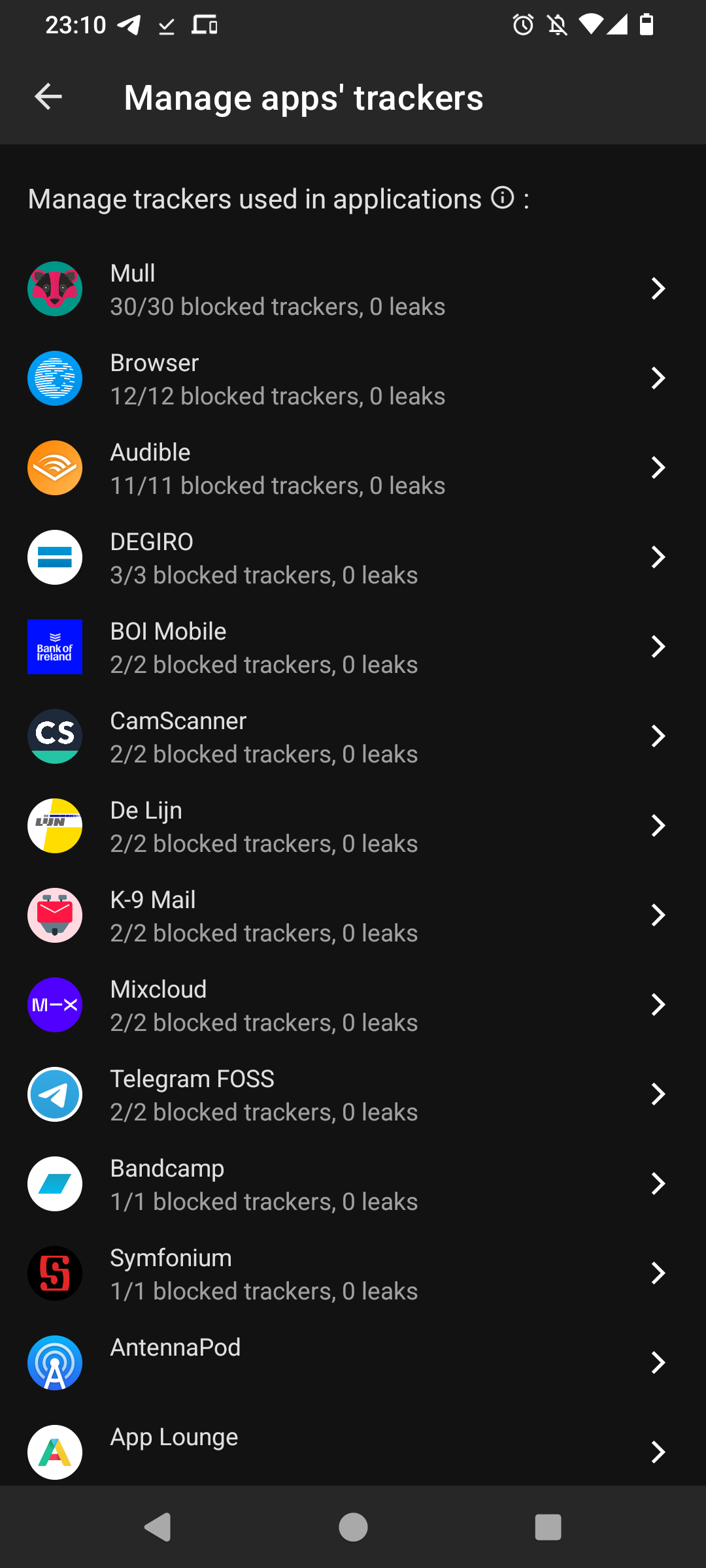Screen dimensions: 706x1568
Task: Open Browser tracker details
Action: [353, 378]
